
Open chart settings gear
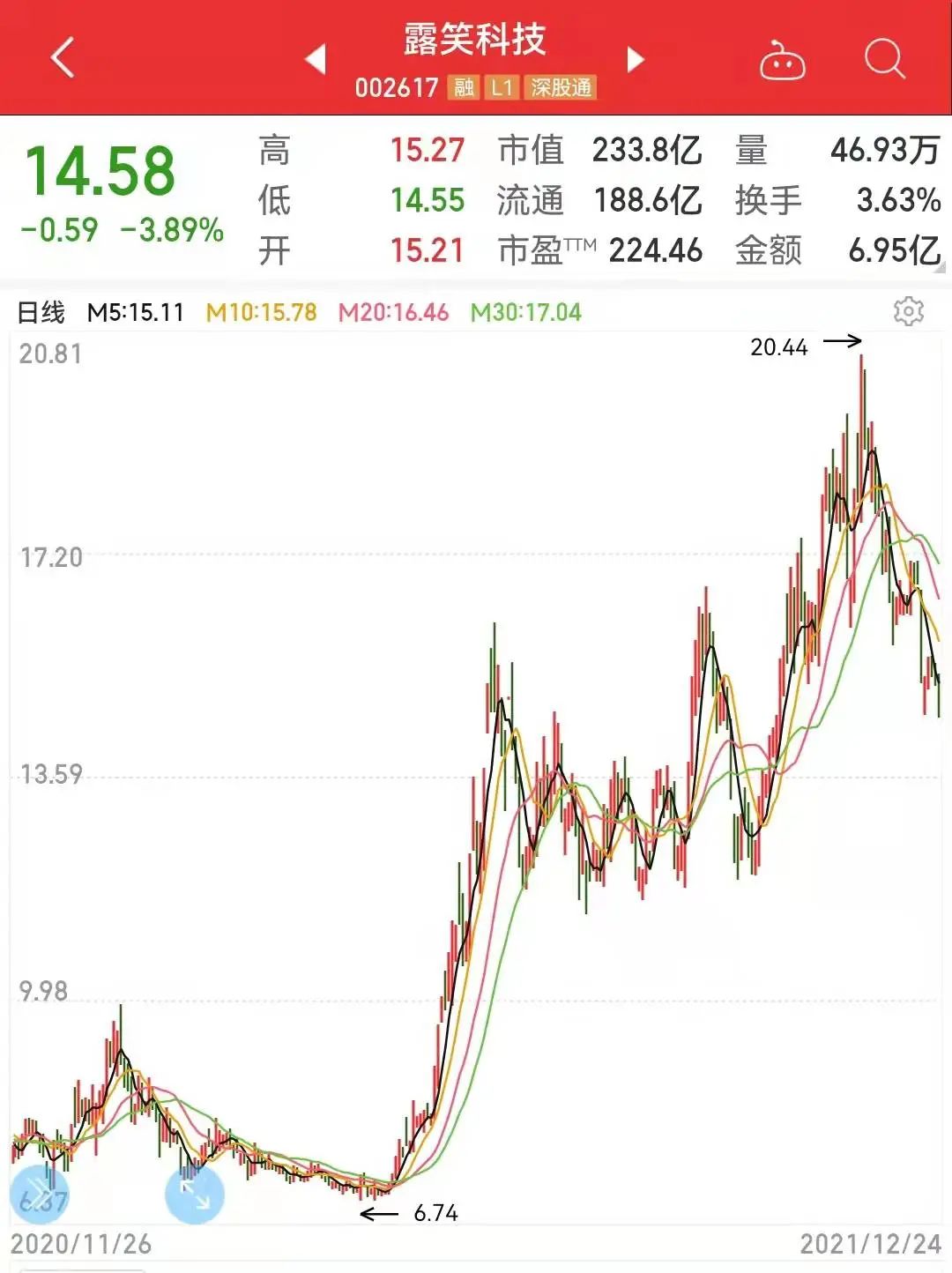coord(908,311)
